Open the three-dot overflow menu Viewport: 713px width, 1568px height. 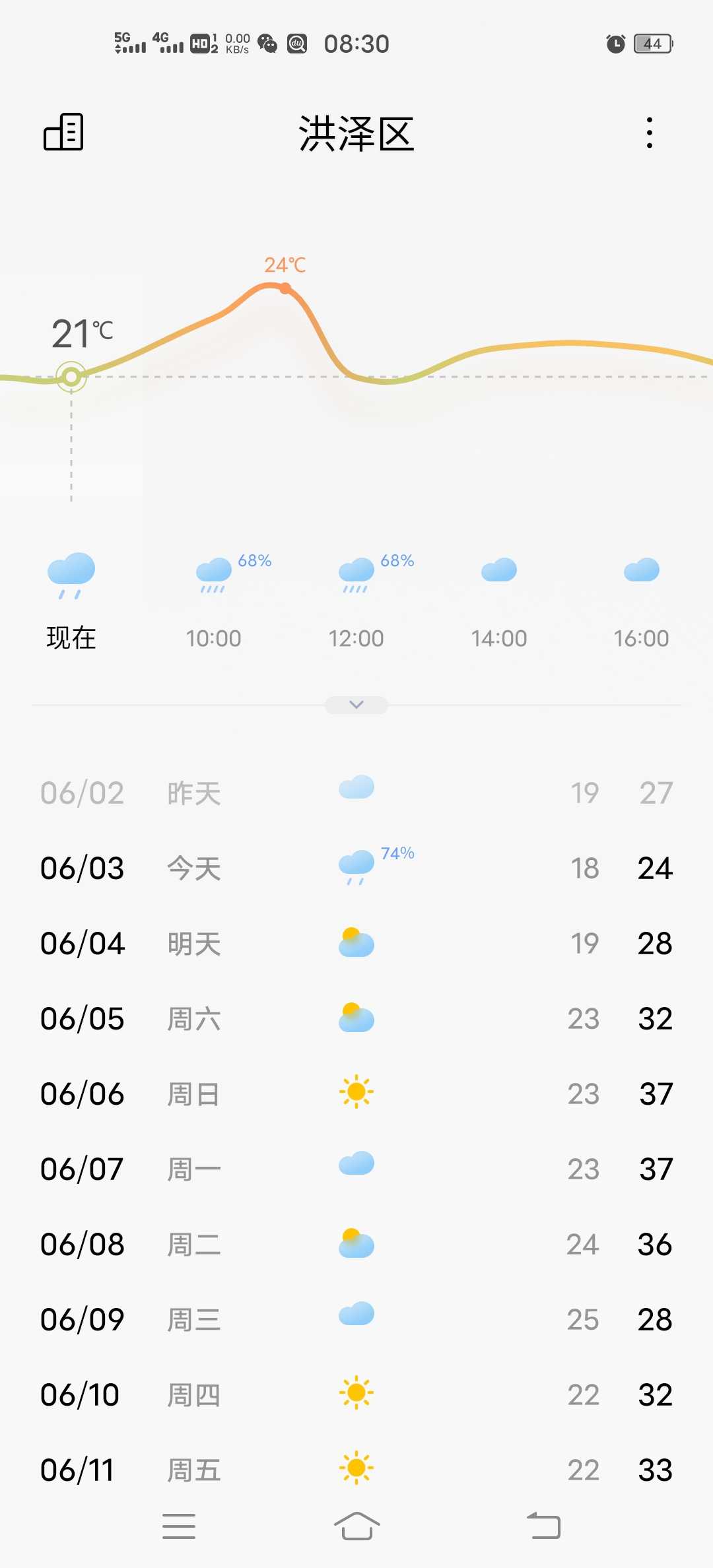click(650, 133)
